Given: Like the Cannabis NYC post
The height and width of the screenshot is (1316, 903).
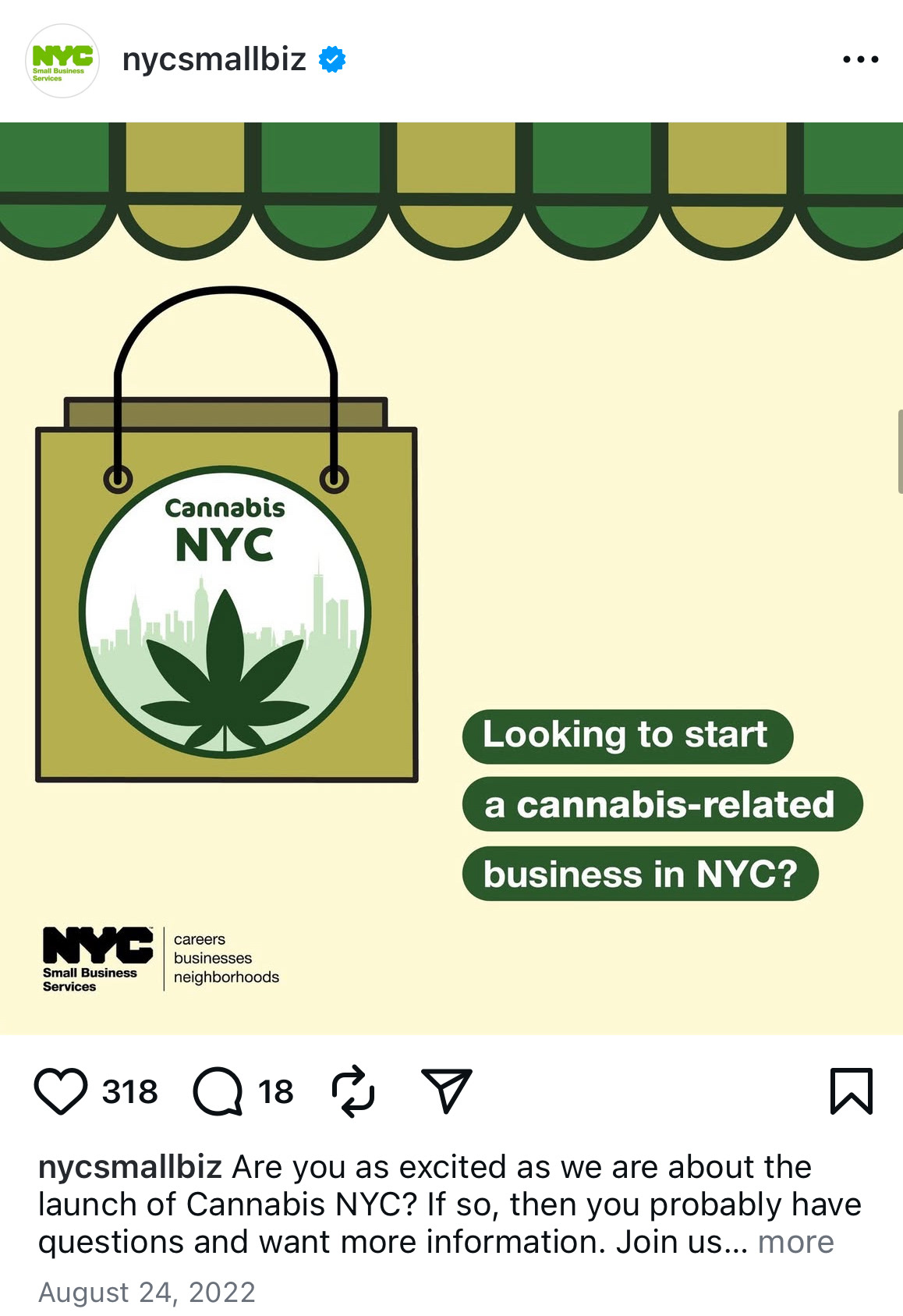Looking at the screenshot, I should click(61, 1091).
